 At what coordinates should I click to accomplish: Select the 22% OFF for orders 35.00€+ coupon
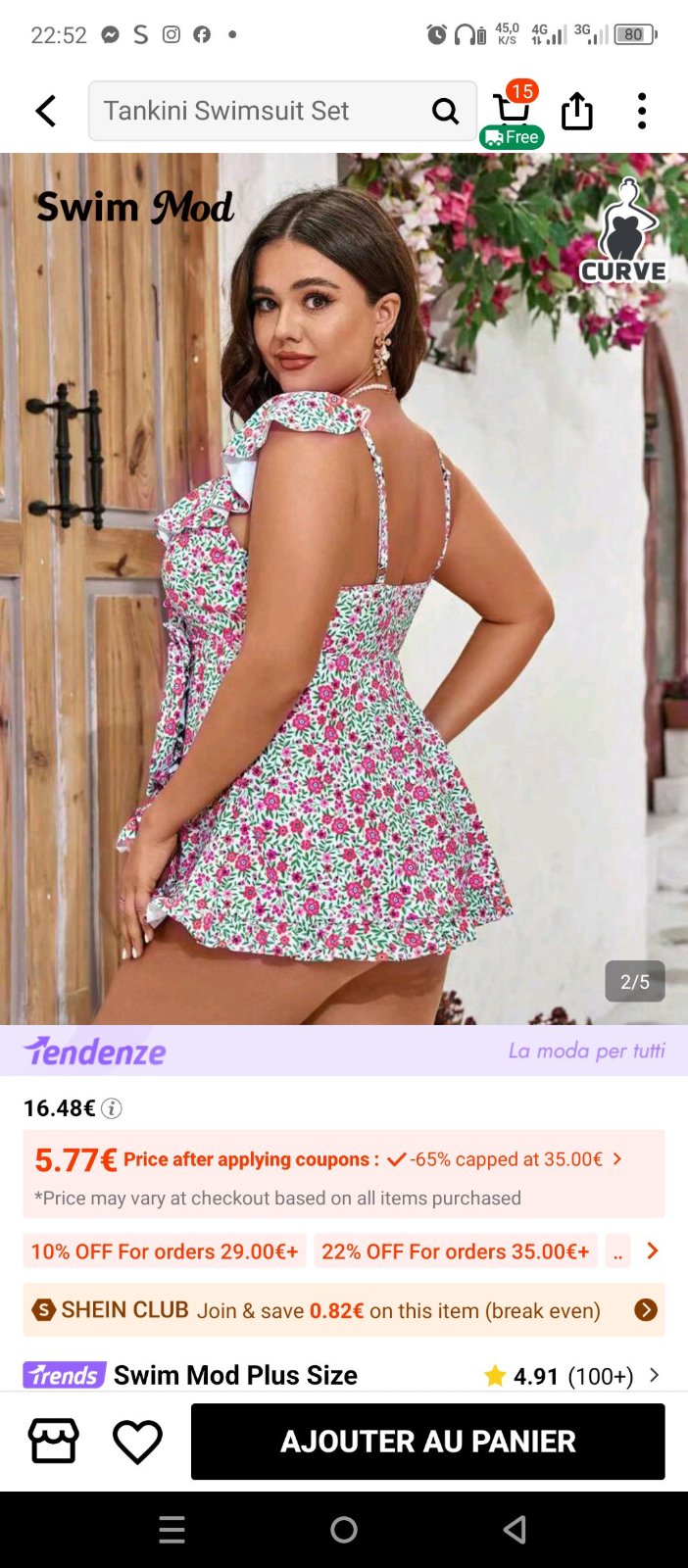click(456, 1251)
